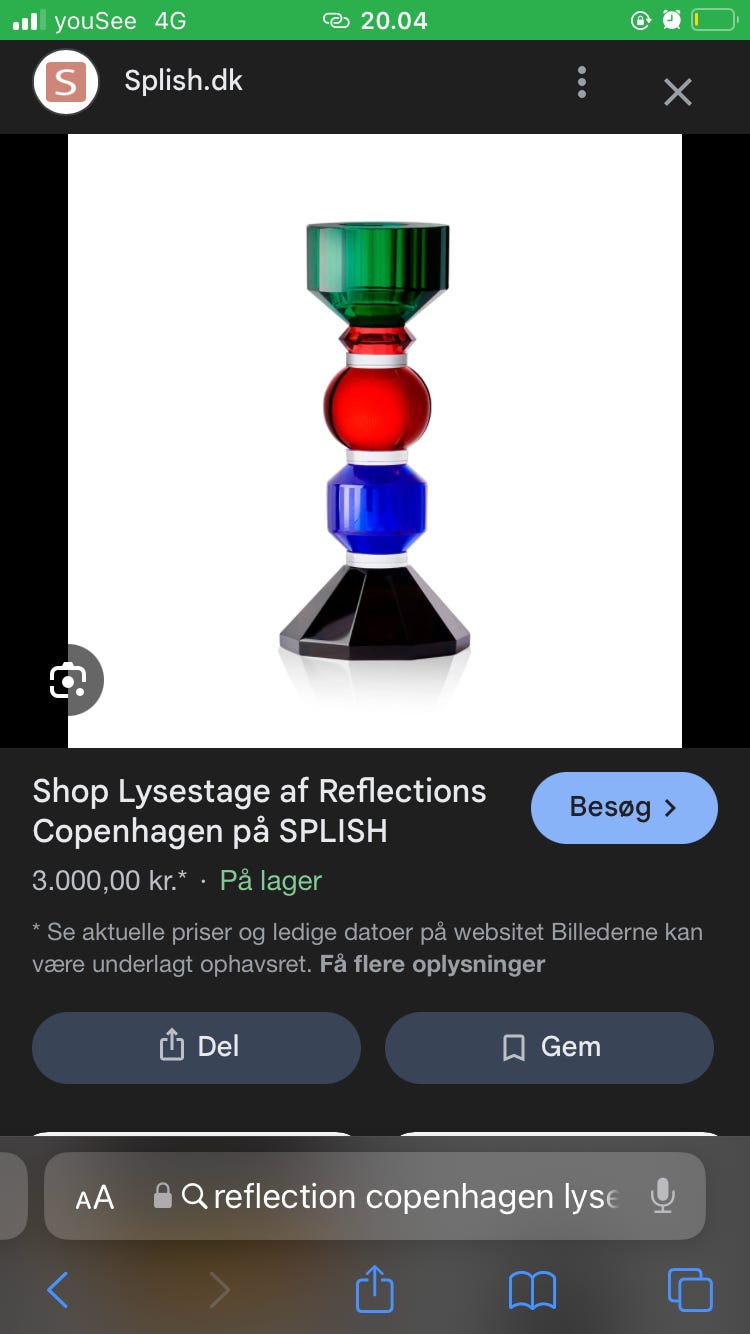This screenshot has height=1334, width=750.
Task: Tap the Del share button
Action: pos(196,1047)
